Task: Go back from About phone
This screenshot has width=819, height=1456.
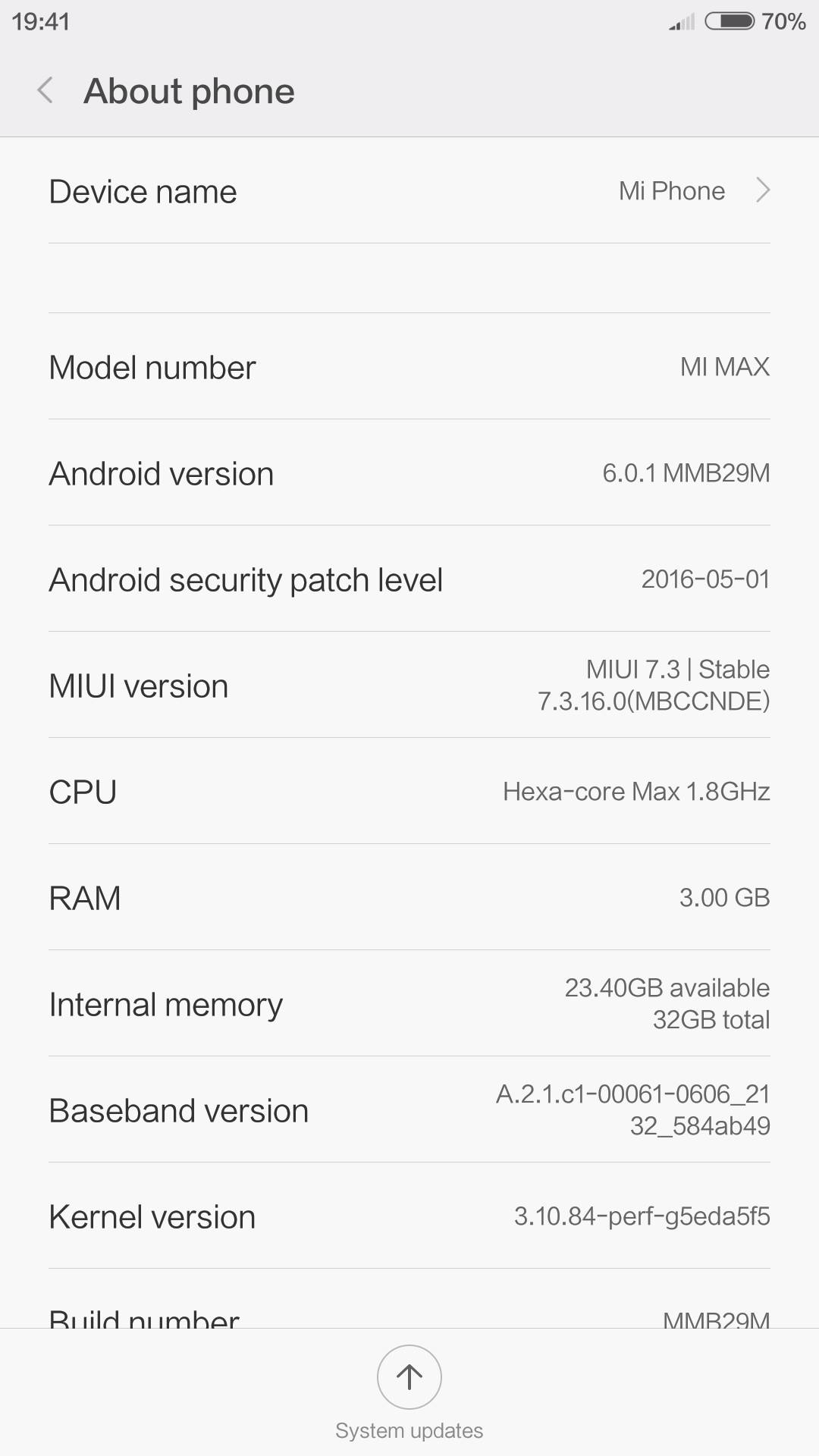Action: (45, 90)
